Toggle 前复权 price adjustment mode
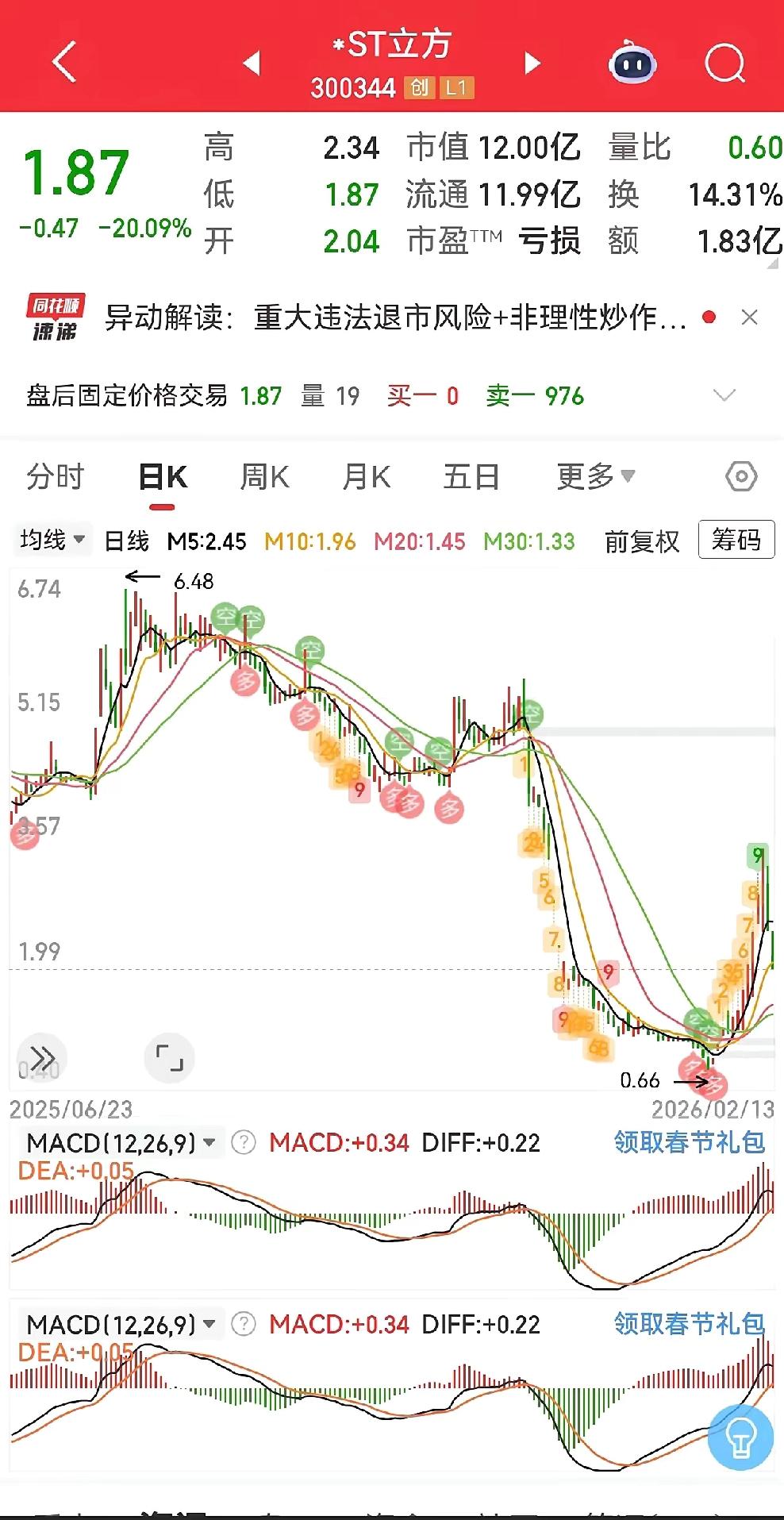 642,541
